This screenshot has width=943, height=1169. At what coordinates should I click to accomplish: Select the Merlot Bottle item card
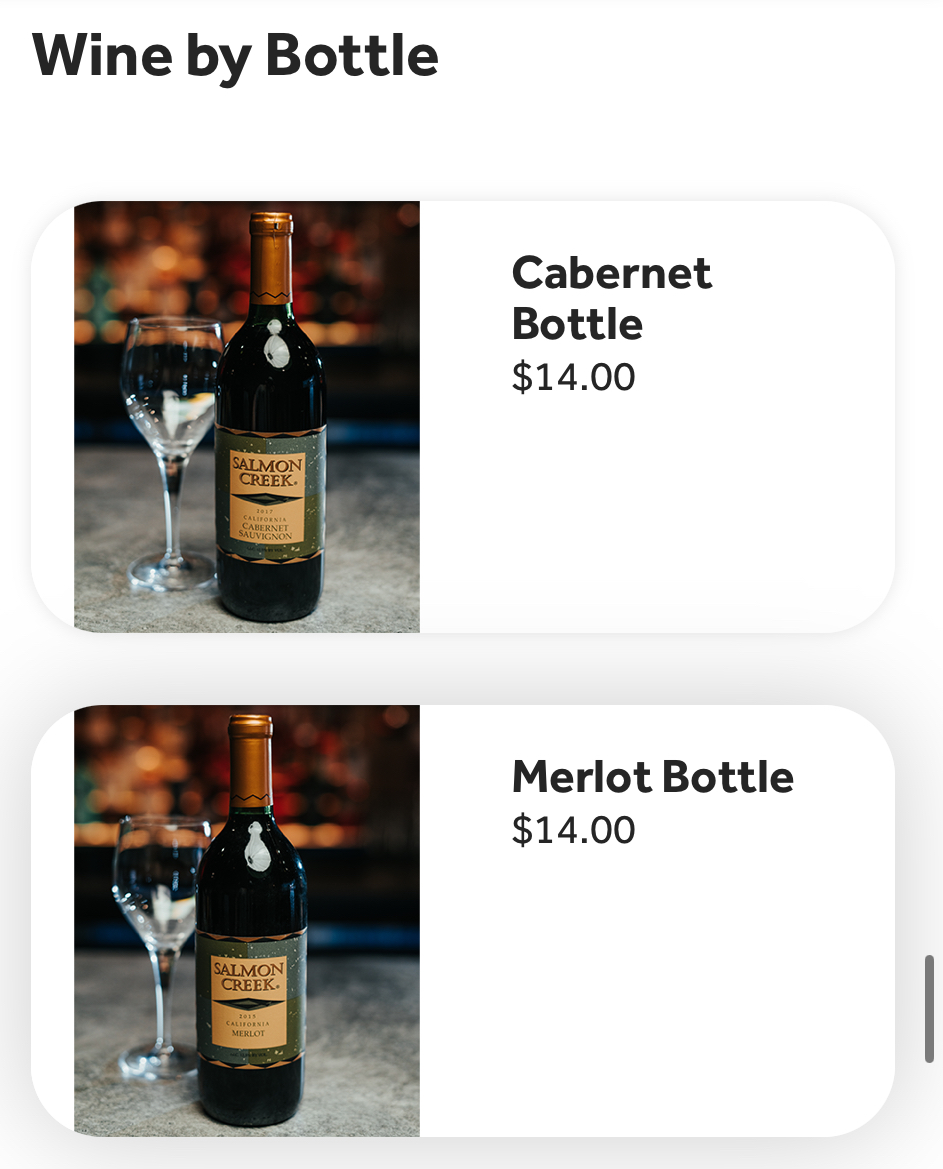tap(462, 920)
